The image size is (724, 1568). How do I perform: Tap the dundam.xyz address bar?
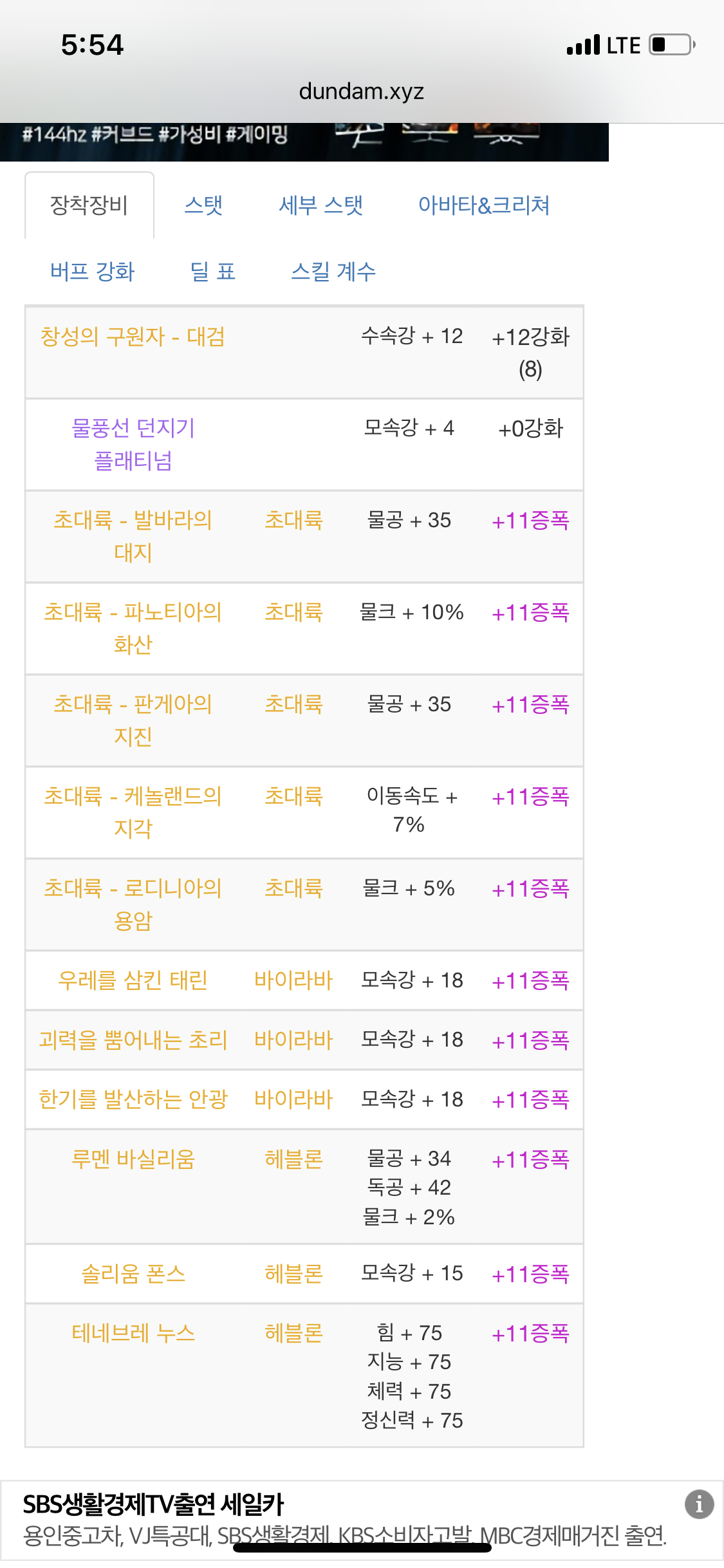pyautogui.click(x=362, y=91)
